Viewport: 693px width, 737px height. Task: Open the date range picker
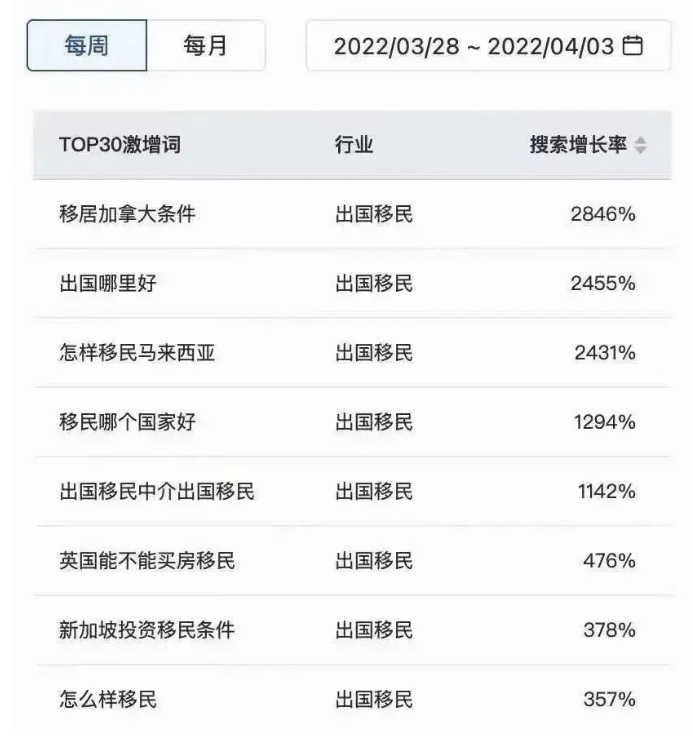tap(487, 46)
